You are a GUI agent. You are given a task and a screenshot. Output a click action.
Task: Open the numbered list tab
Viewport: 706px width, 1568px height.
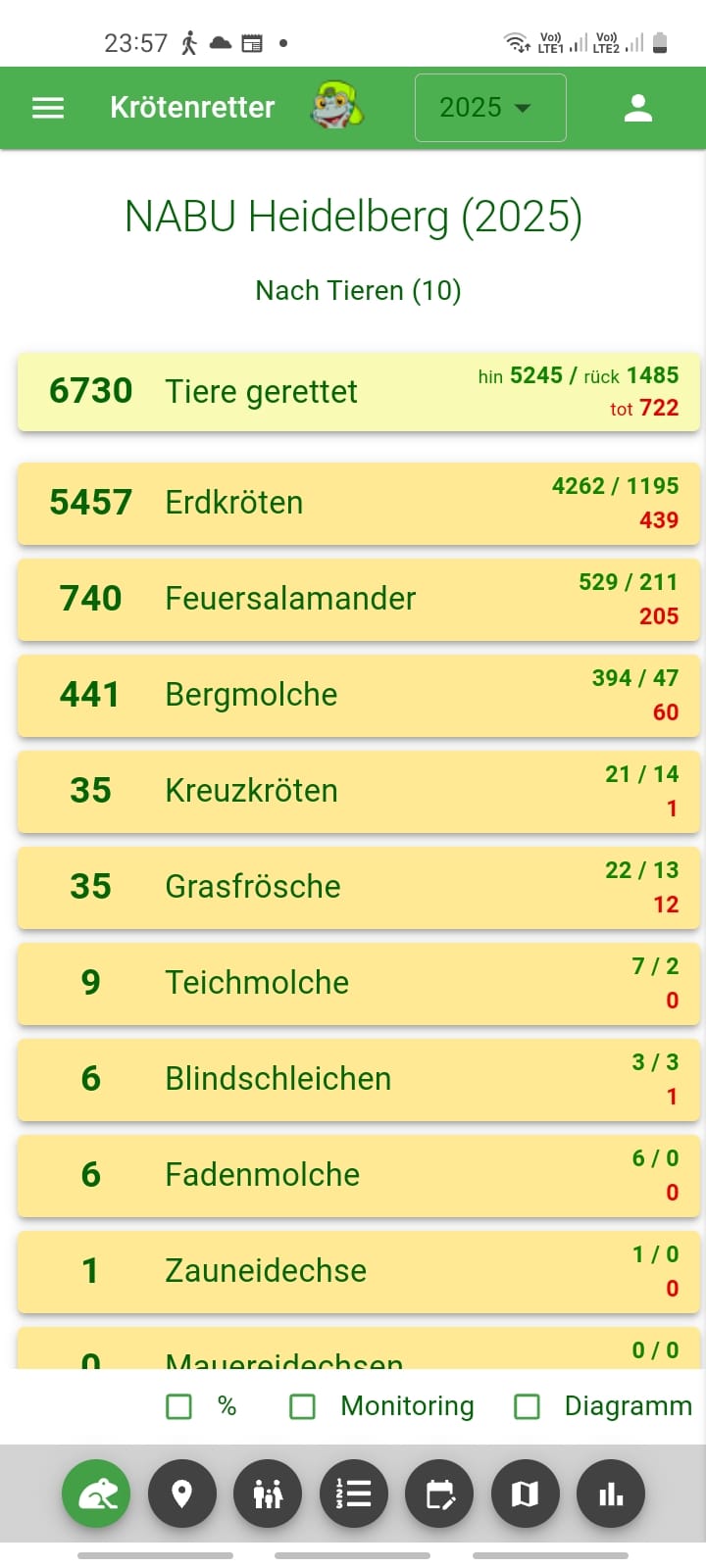click(353, 1494)
